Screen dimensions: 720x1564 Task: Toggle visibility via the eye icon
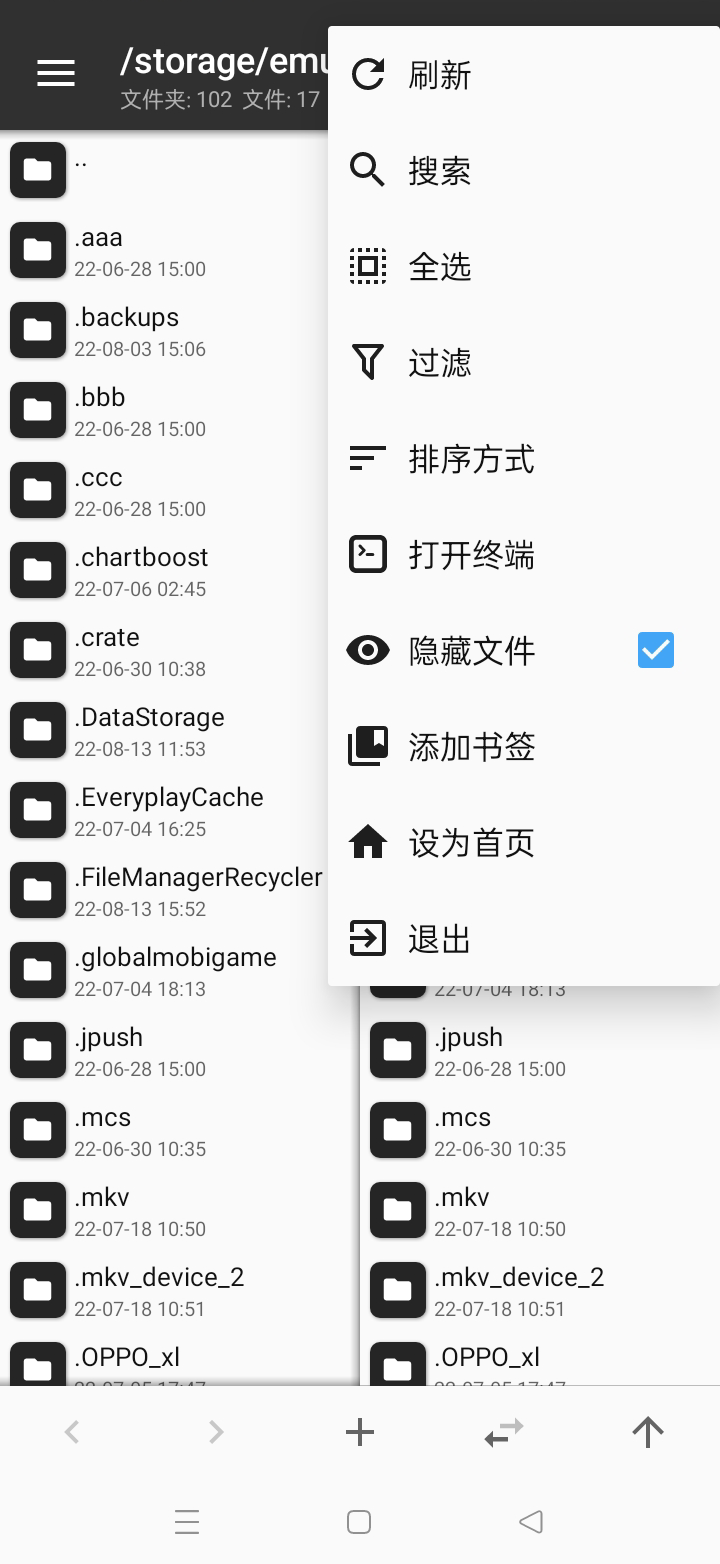pyautogui.click(x=368, y=650)
